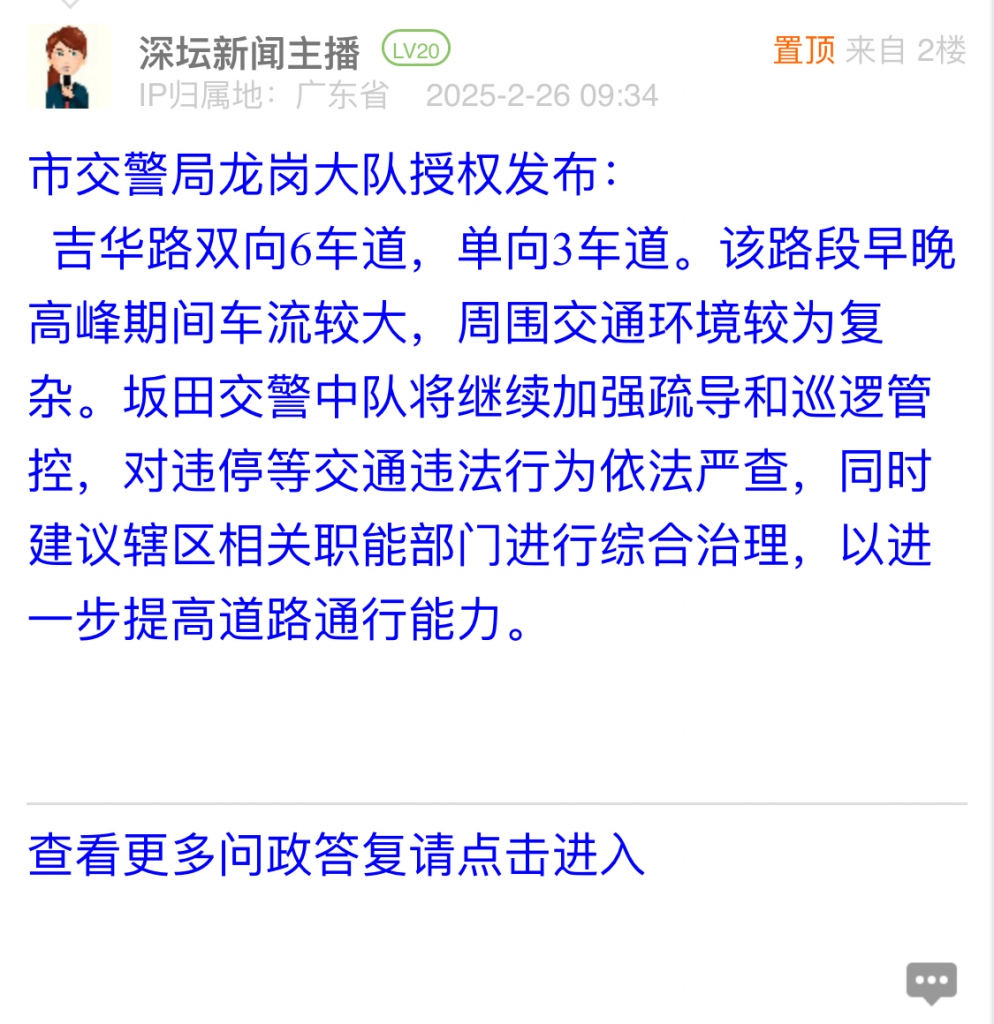Open the 查看更多问政答复请点击进入 link

click(336, 856)
